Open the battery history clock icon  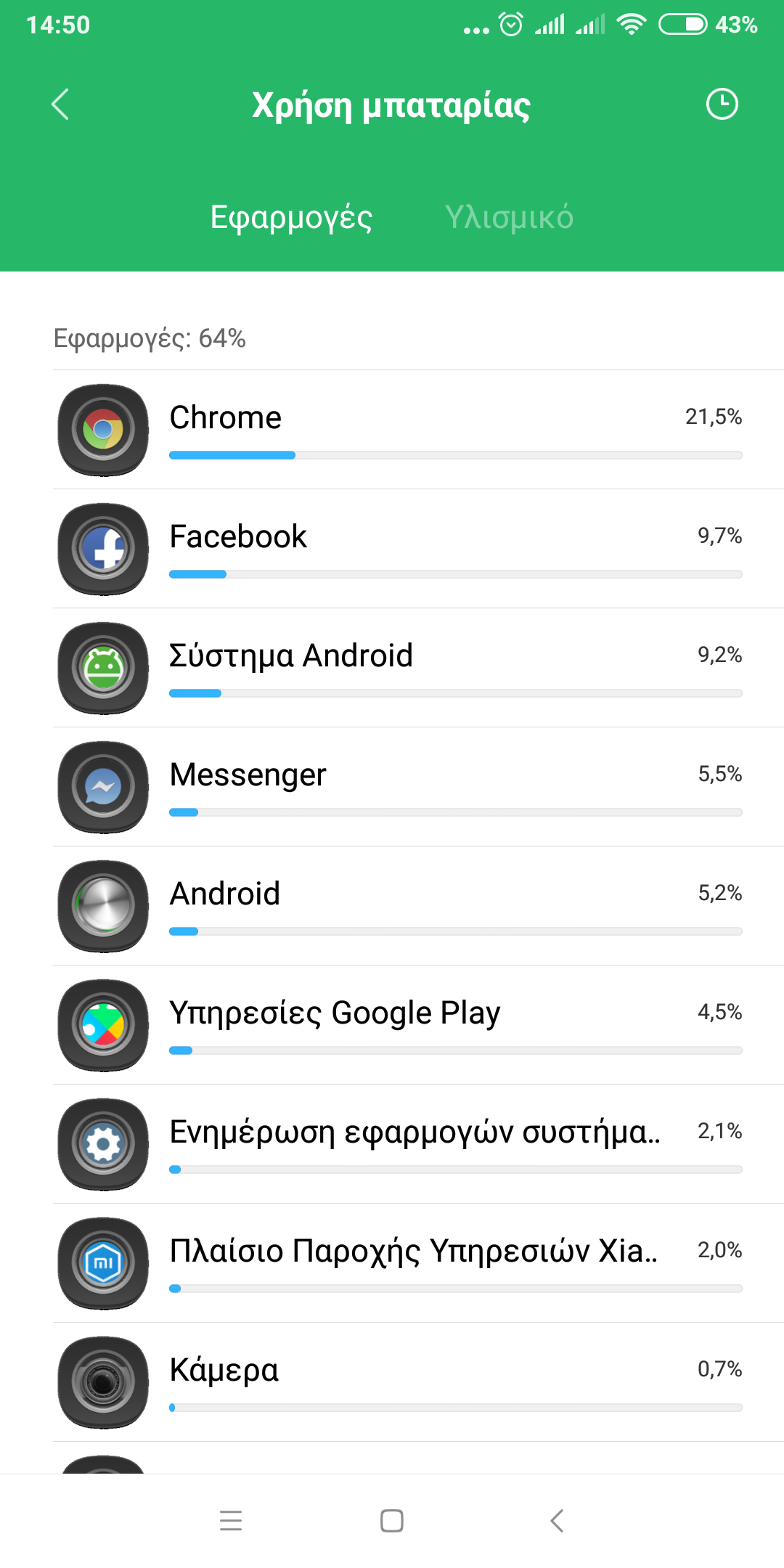722,105
